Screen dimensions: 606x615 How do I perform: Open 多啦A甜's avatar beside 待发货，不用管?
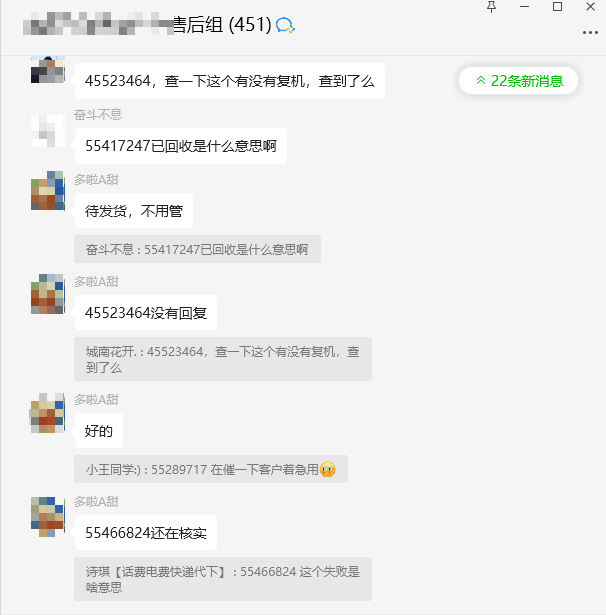[48, 191]
